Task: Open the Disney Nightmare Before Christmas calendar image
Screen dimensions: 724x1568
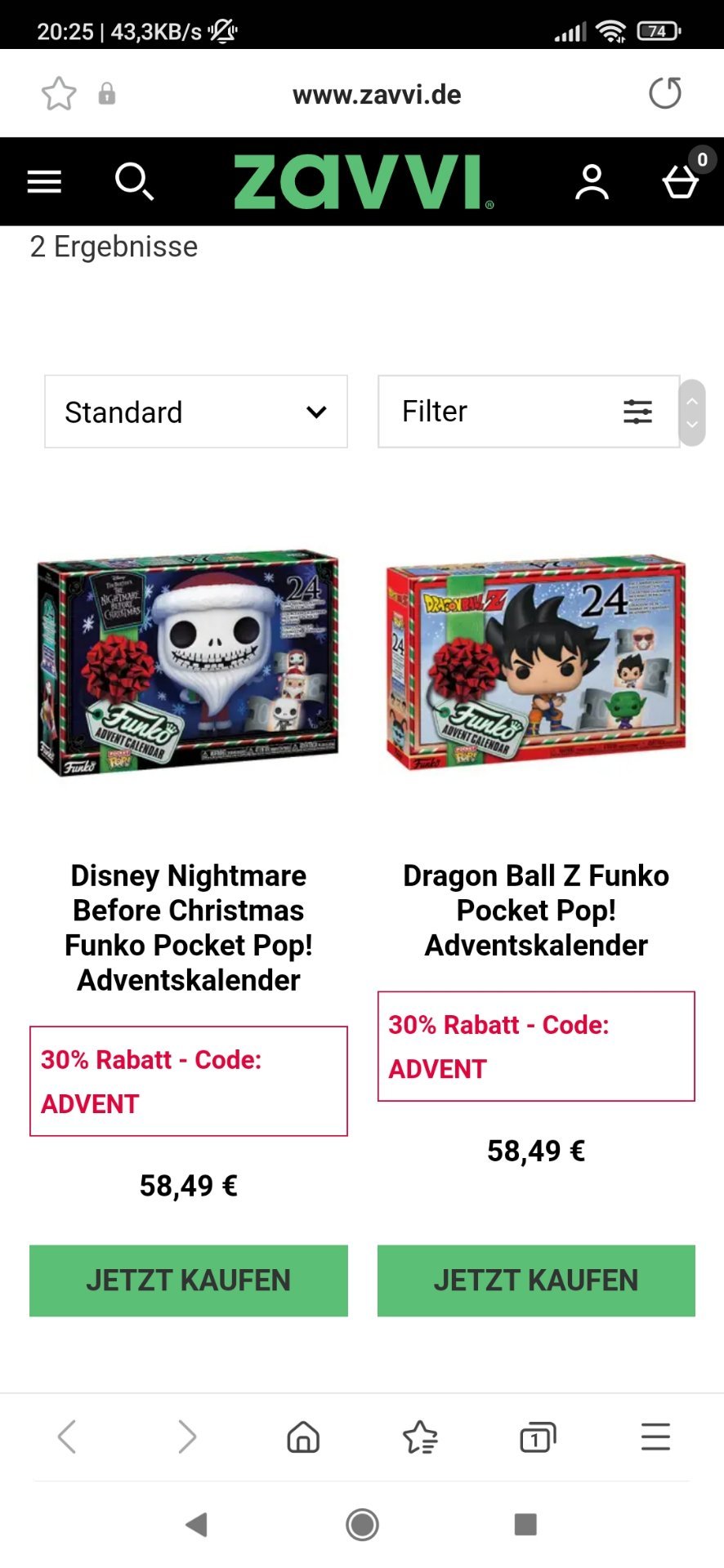Action: pos(188,663)
